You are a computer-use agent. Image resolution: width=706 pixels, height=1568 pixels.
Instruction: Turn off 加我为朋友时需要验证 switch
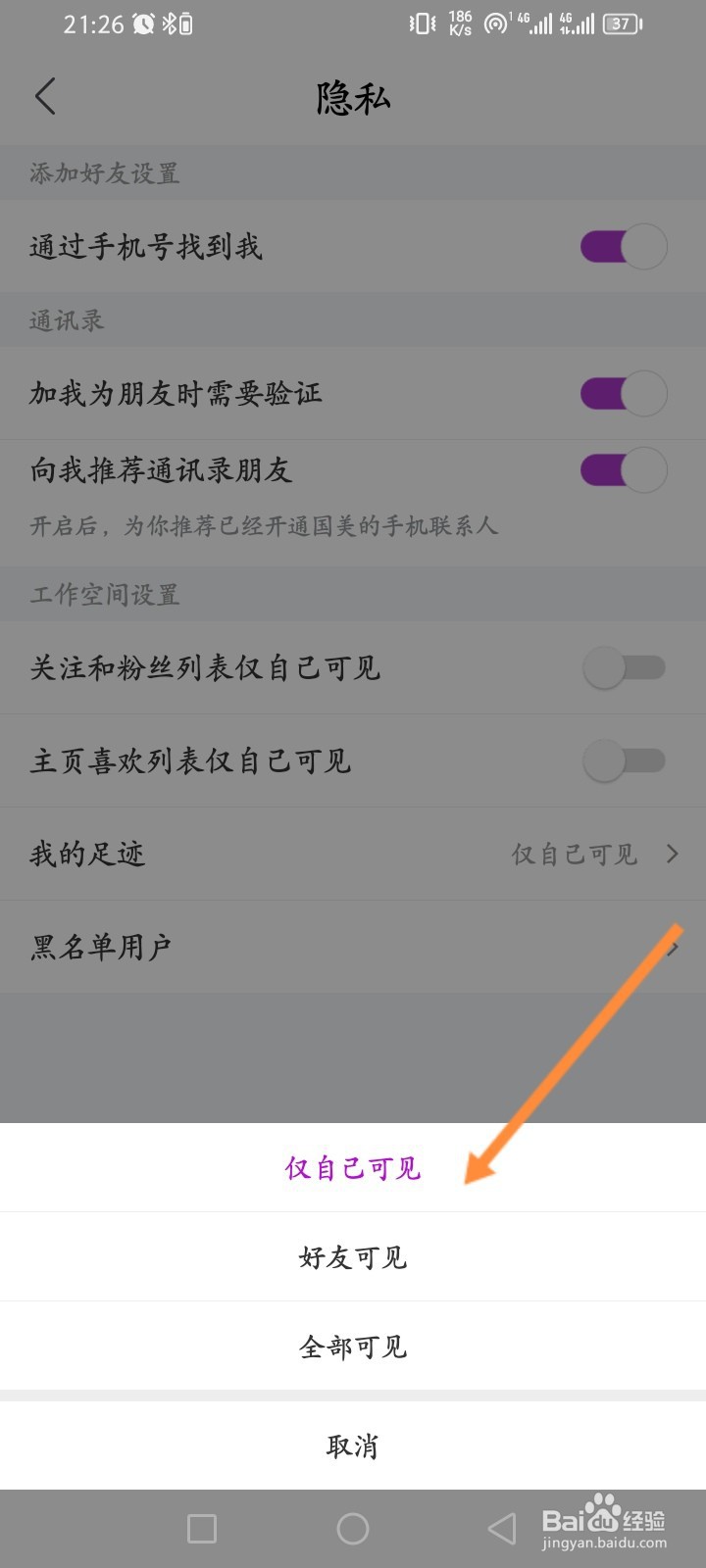coord(623,392)
